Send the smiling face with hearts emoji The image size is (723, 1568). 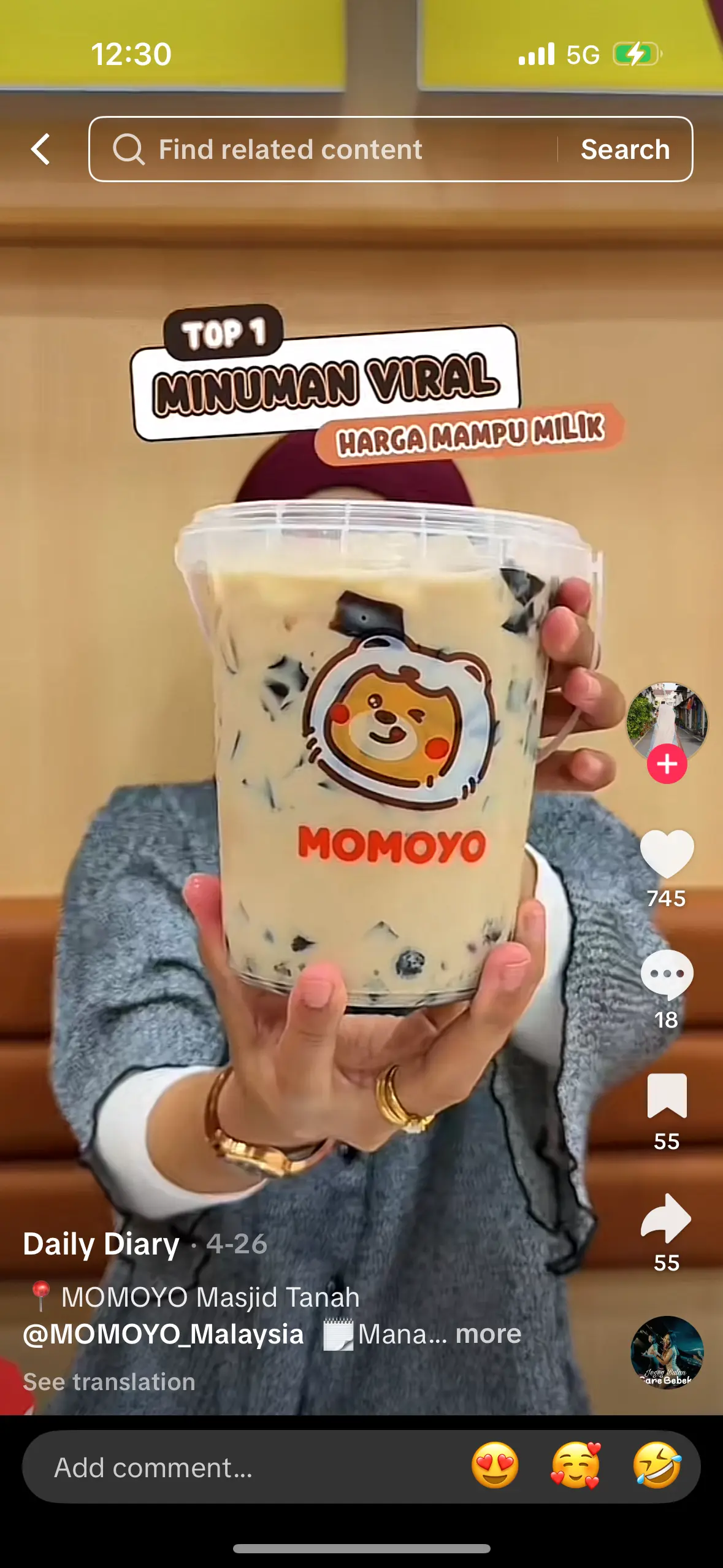click(x=575, y=1466)
